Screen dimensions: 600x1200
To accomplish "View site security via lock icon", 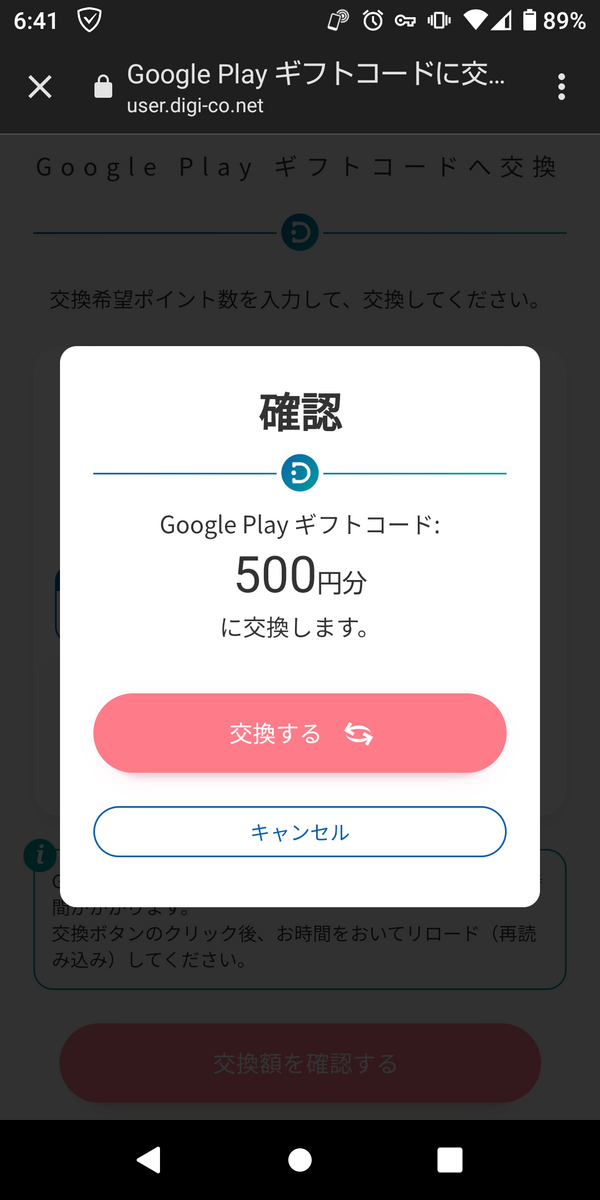I will pyautogui.click(x=103, y=88).
